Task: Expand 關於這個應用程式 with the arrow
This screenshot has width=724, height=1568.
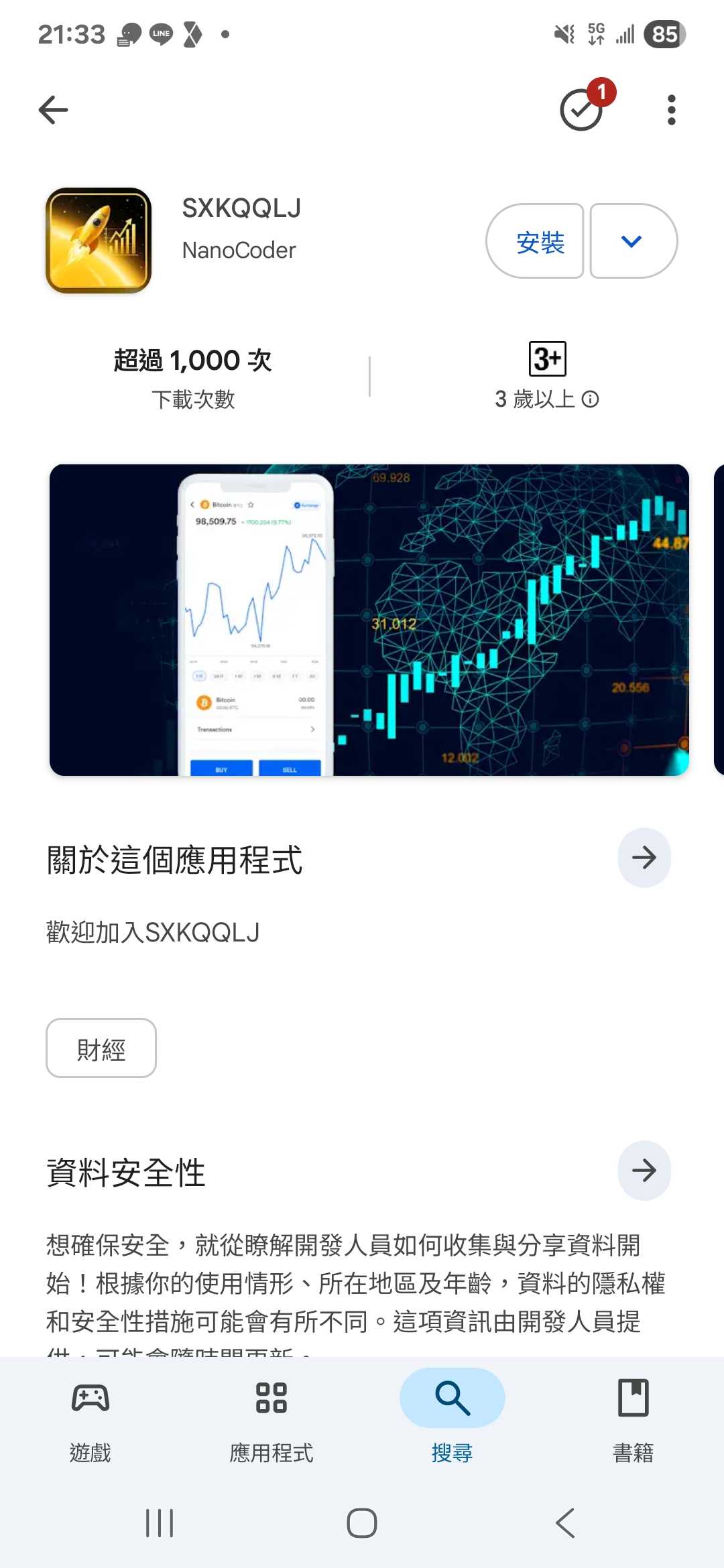Action: coord(644,858)
